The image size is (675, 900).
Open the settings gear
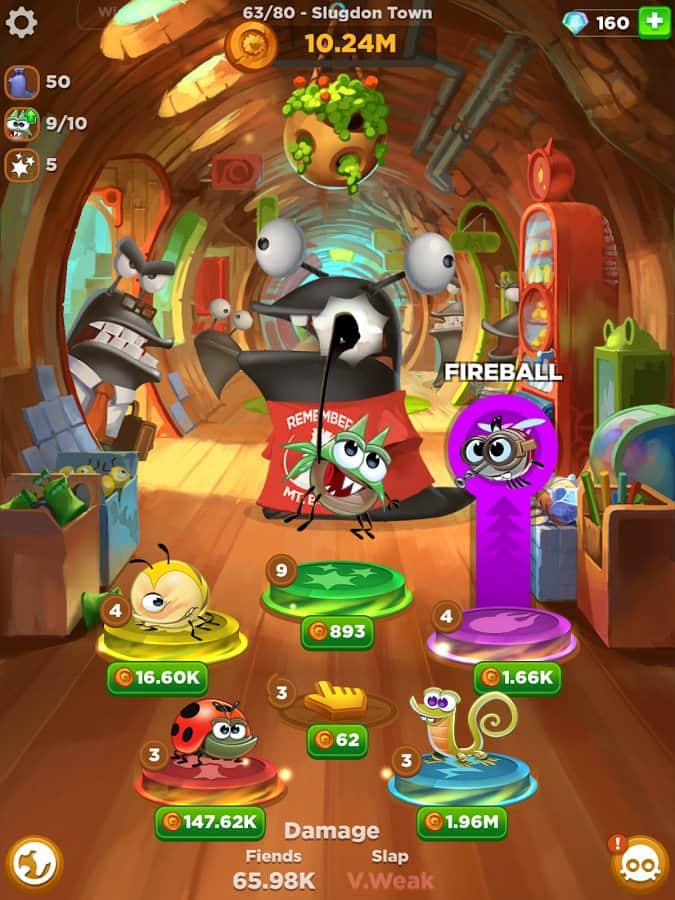21,22
